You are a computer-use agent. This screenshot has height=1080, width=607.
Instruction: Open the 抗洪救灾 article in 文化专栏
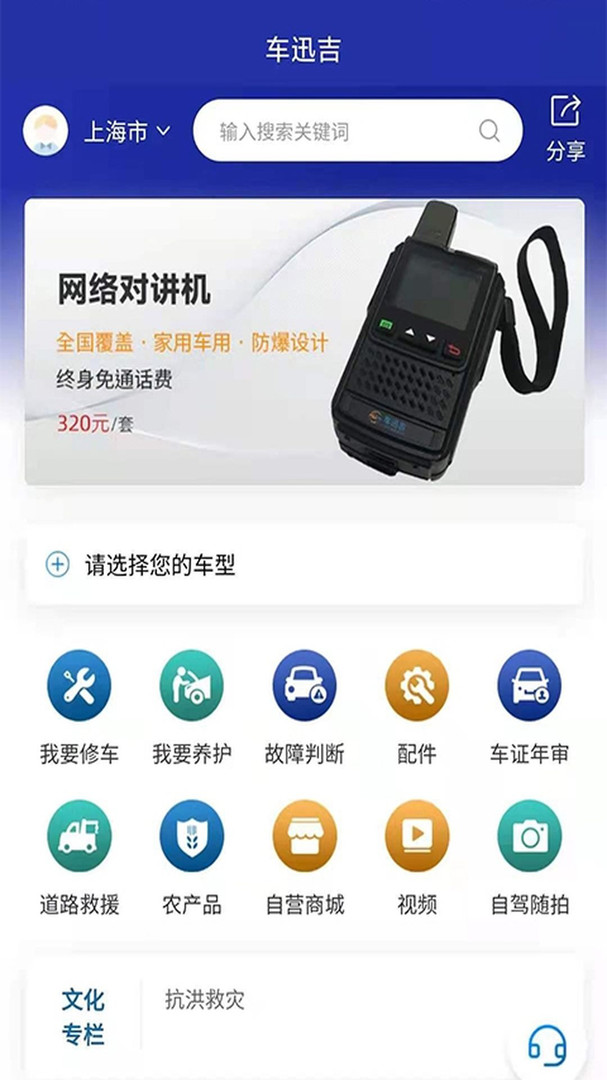tap(205, 999)
